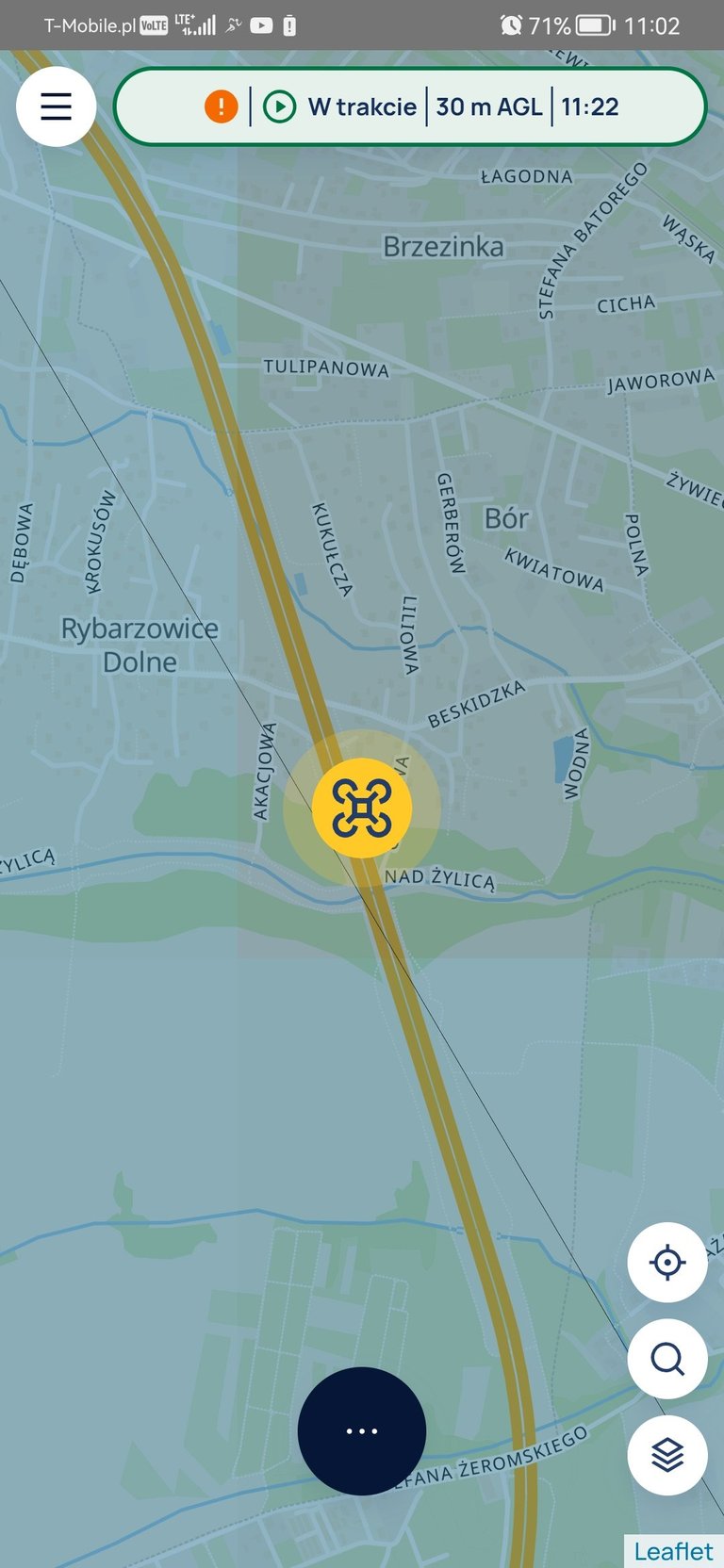This screenshot has height=1568, width=724.
Task: Open the map layers selector
Action: pyautogui.click(x=667, y=1455)
